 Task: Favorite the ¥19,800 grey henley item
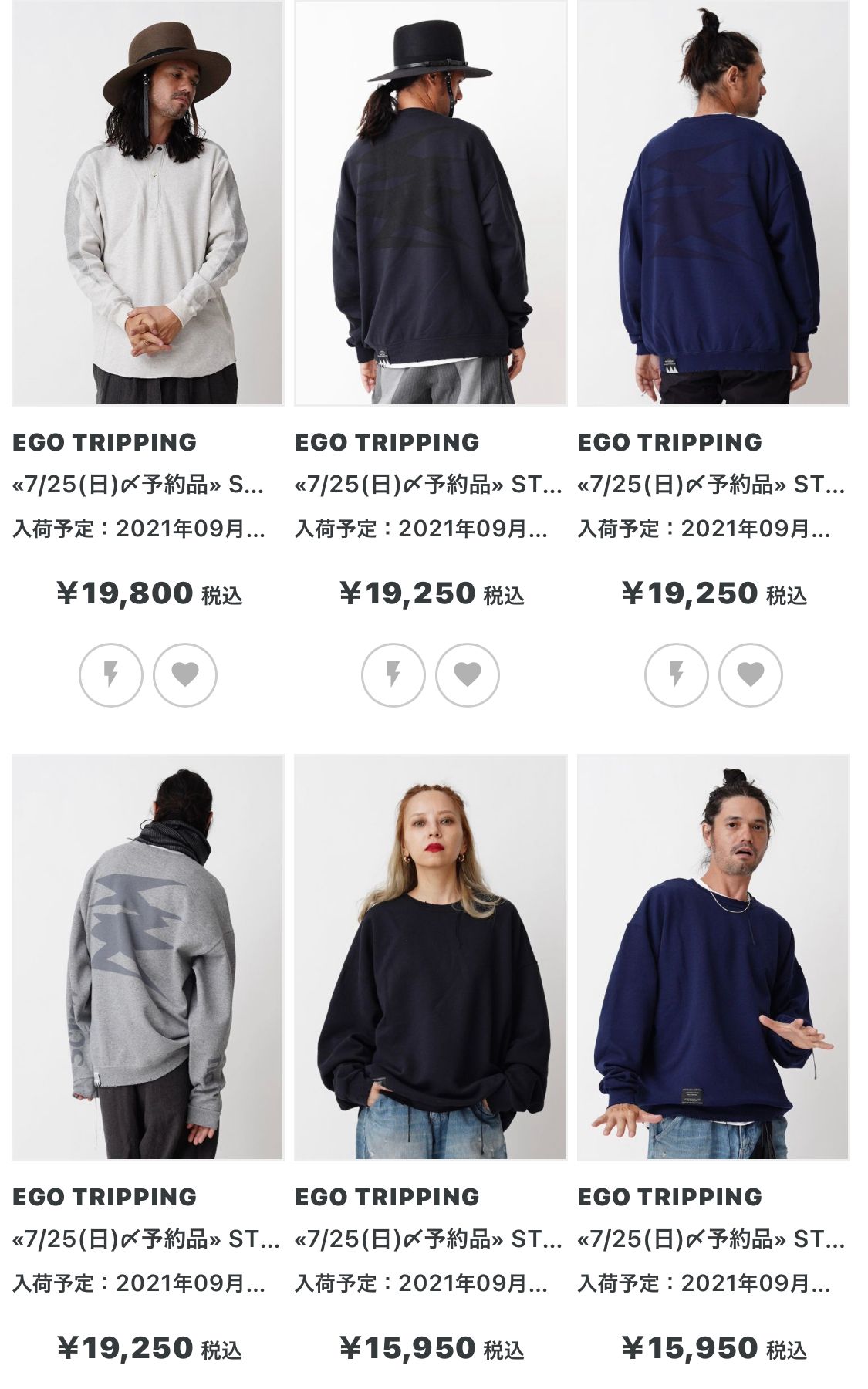coord(185,674)
